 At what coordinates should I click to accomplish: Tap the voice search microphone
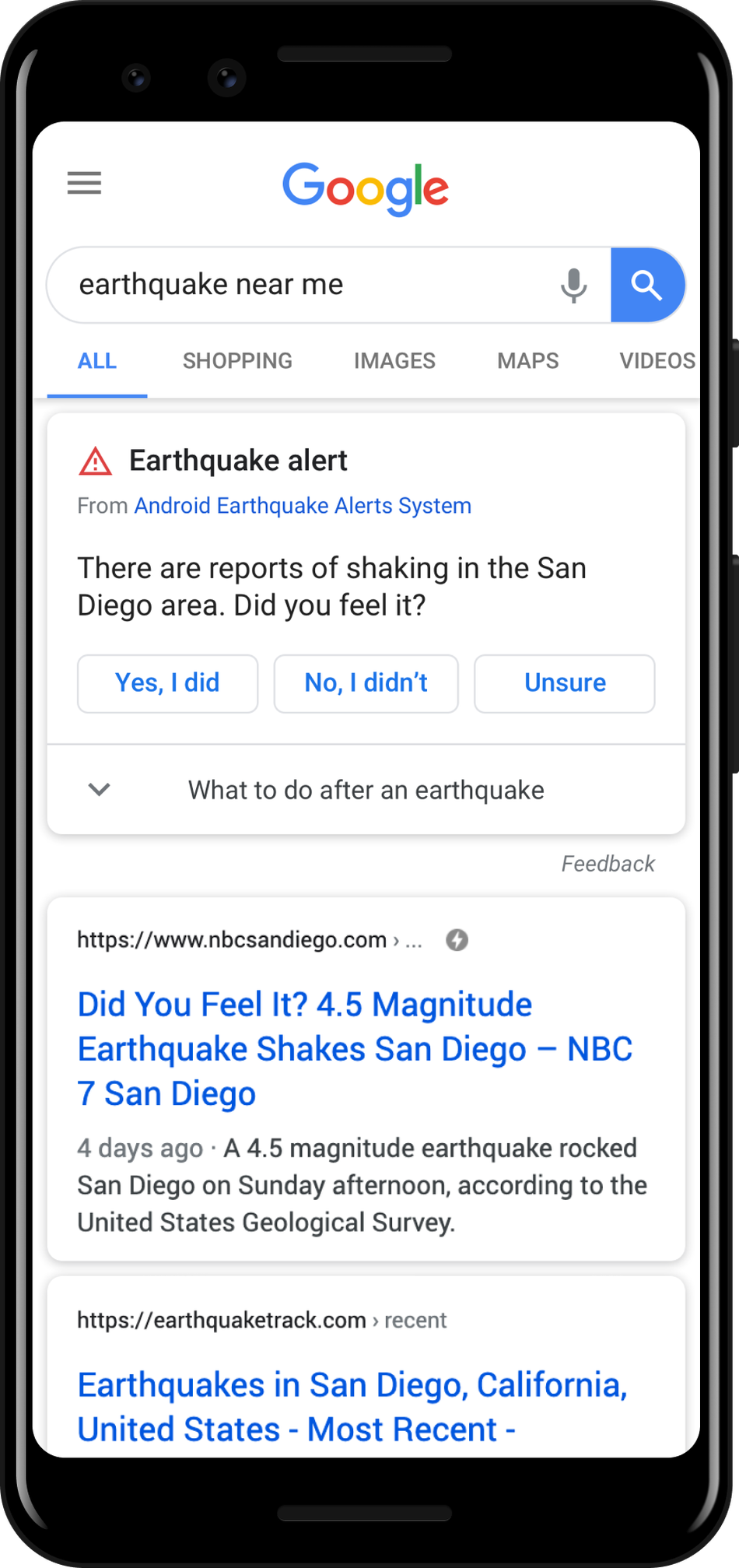point(573,286)
